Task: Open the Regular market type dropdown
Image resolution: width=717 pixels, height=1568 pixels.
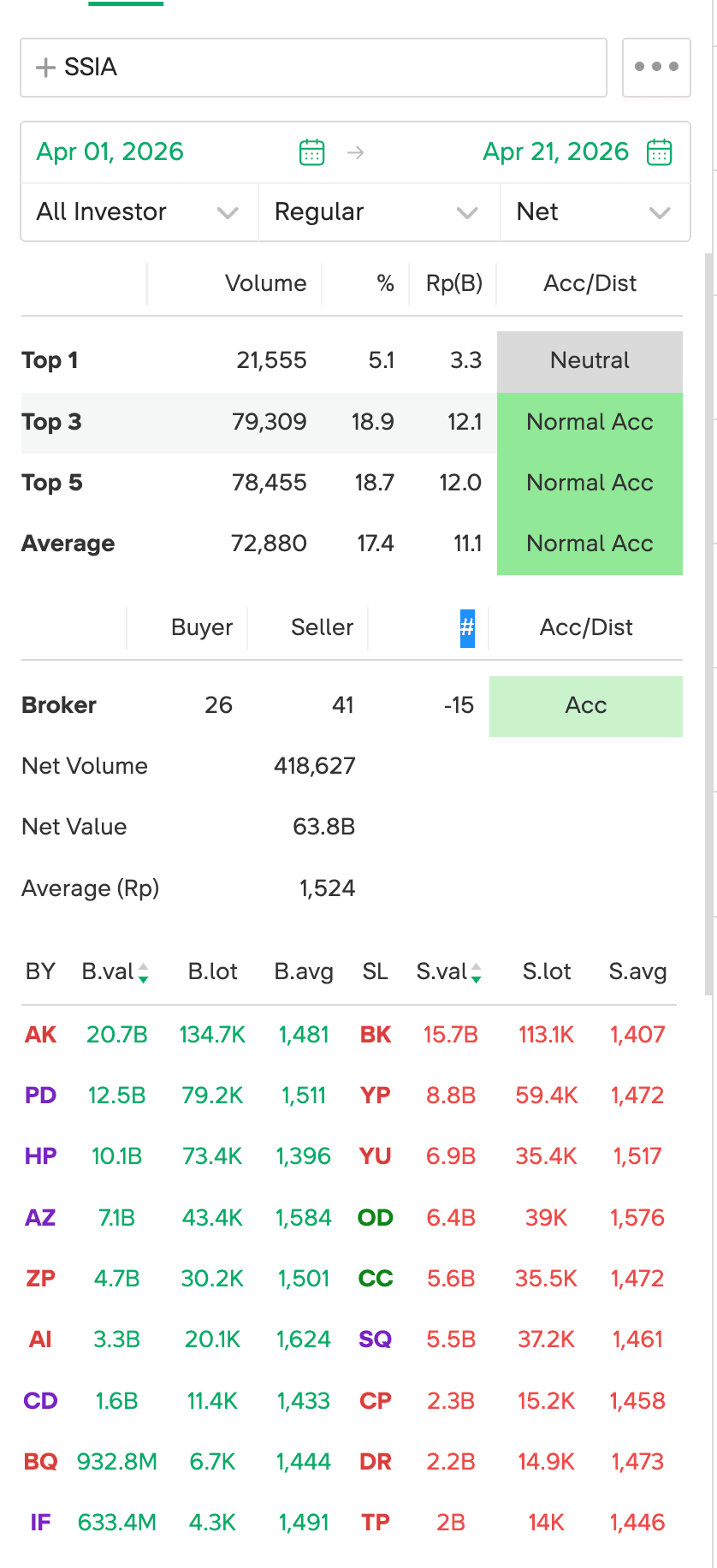Action: click(376, 211)
